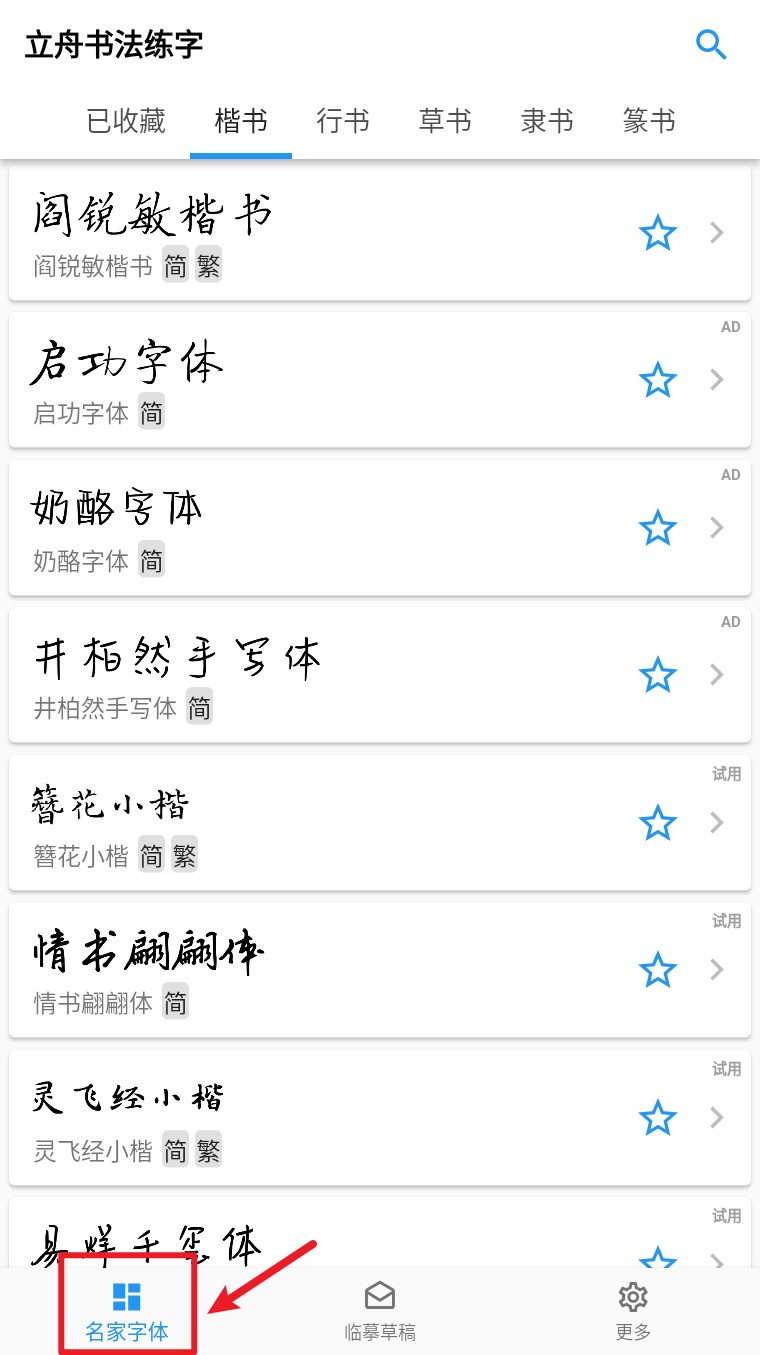Expand details for 启功字体 with the chevron
Screen dimensions: 760x1355
tap(717, 380)
